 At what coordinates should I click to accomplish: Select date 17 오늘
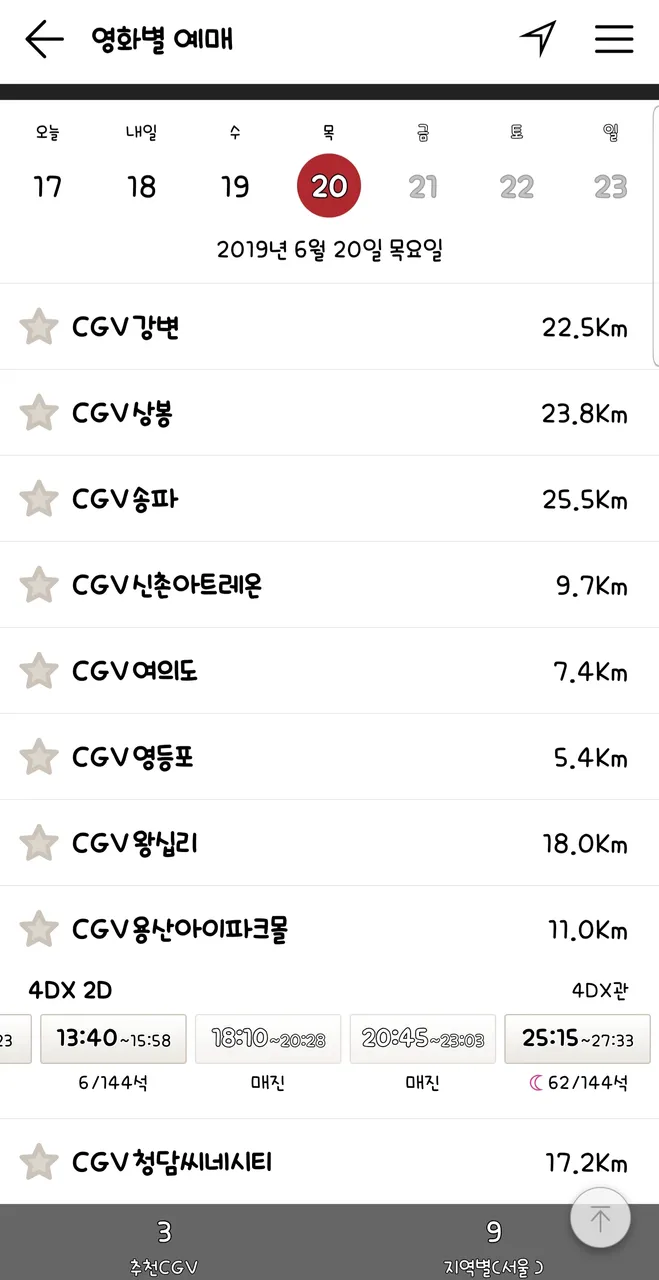pyautogui.click(x=47, y=173)
